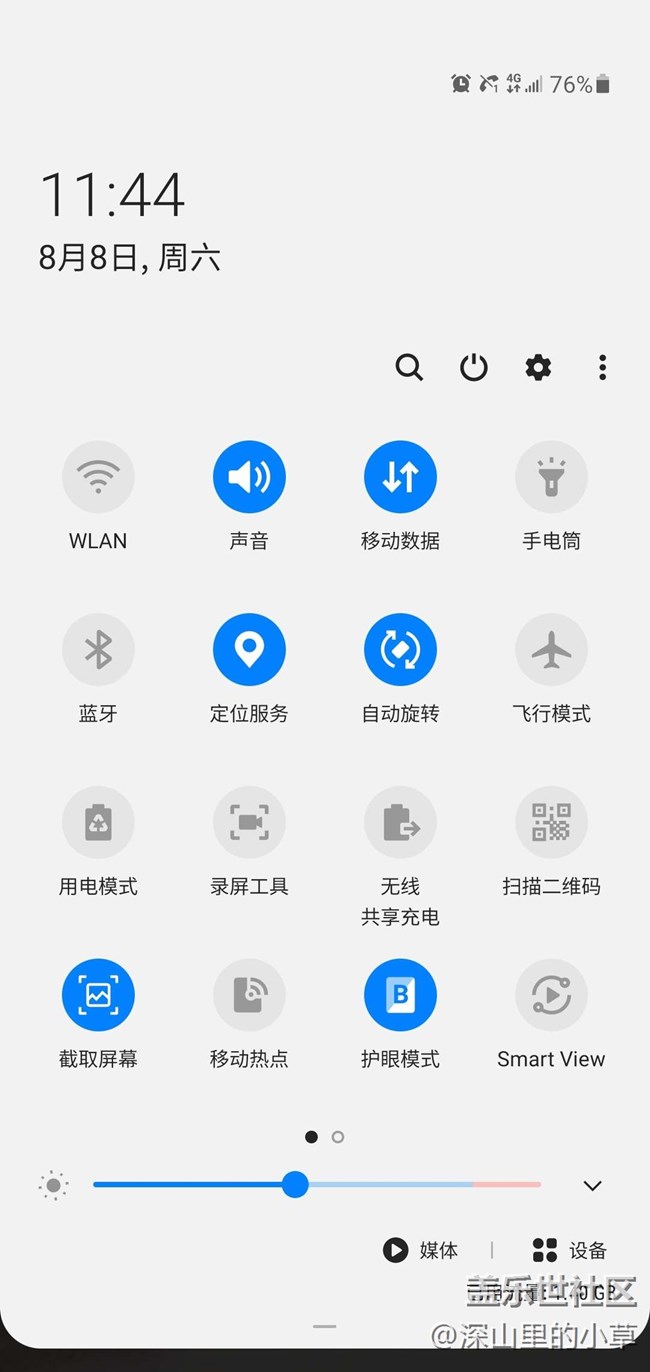Enable Smart View

[551, 995]
